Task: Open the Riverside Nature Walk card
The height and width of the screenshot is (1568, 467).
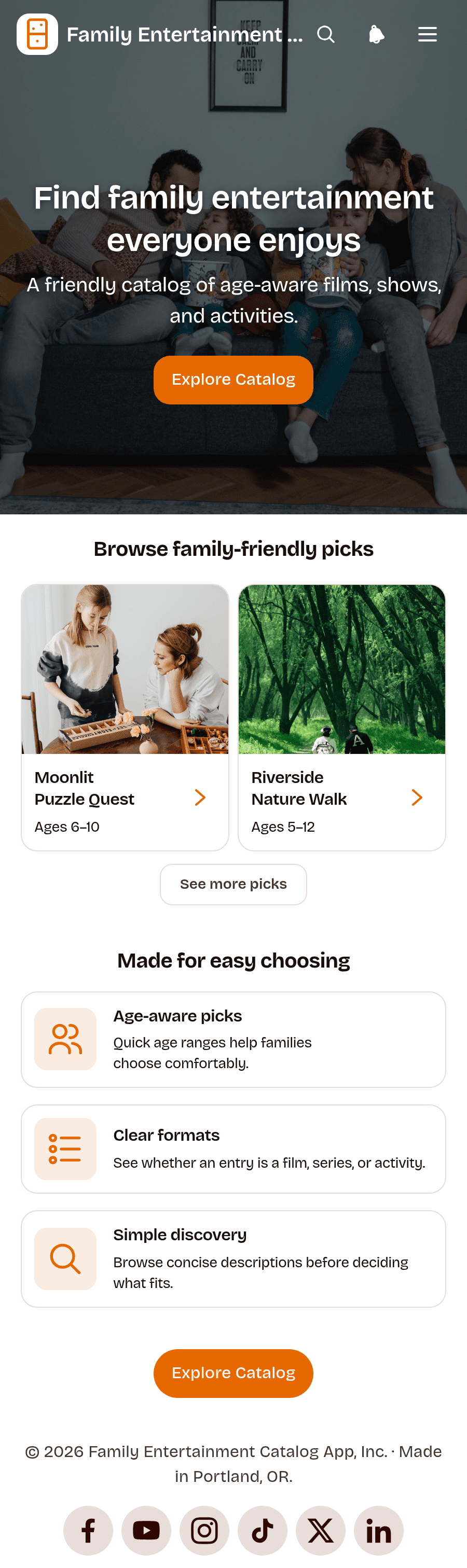Action: [341, 718]
